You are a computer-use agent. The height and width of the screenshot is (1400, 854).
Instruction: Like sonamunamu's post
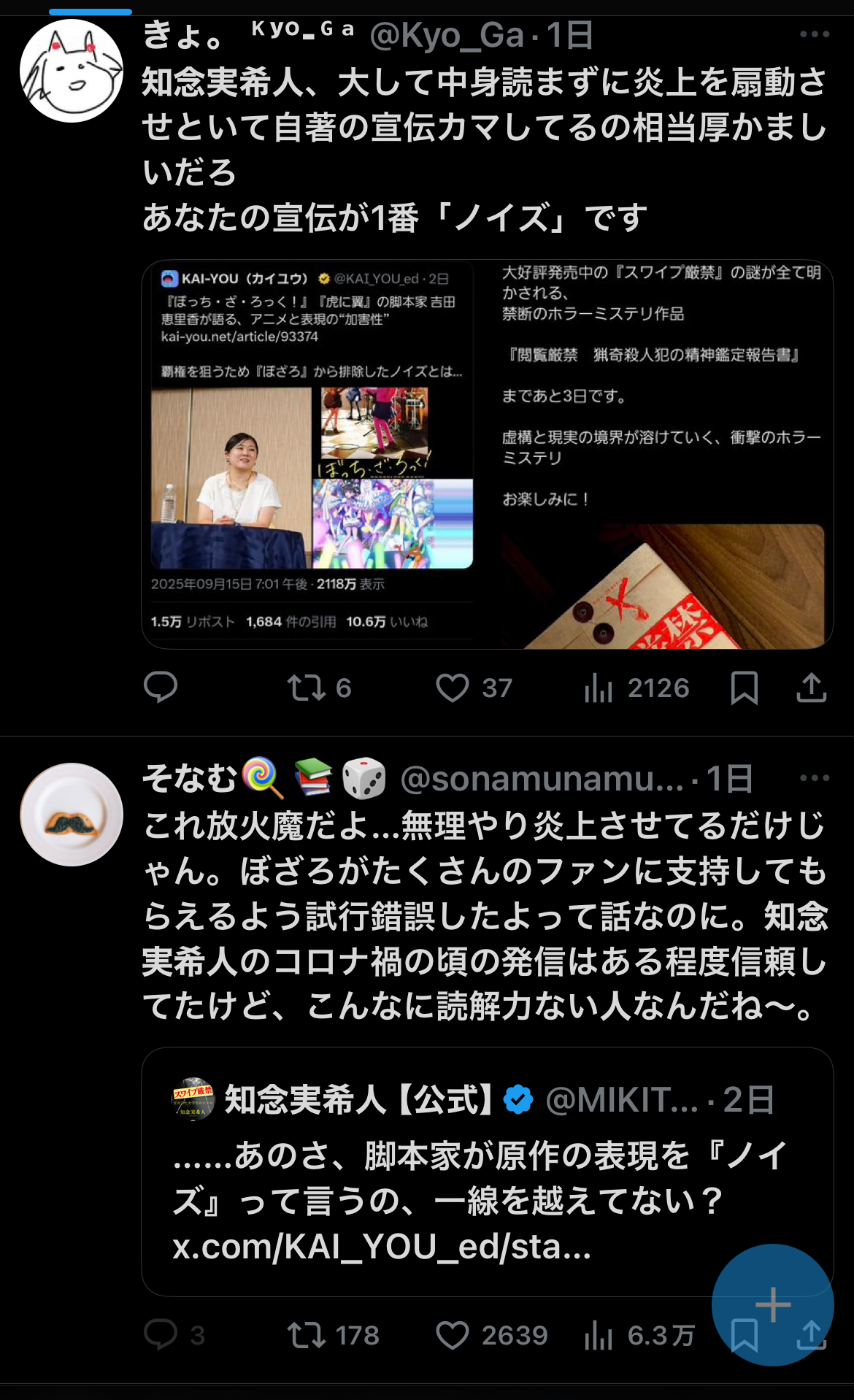click(x=491, y=1335)
